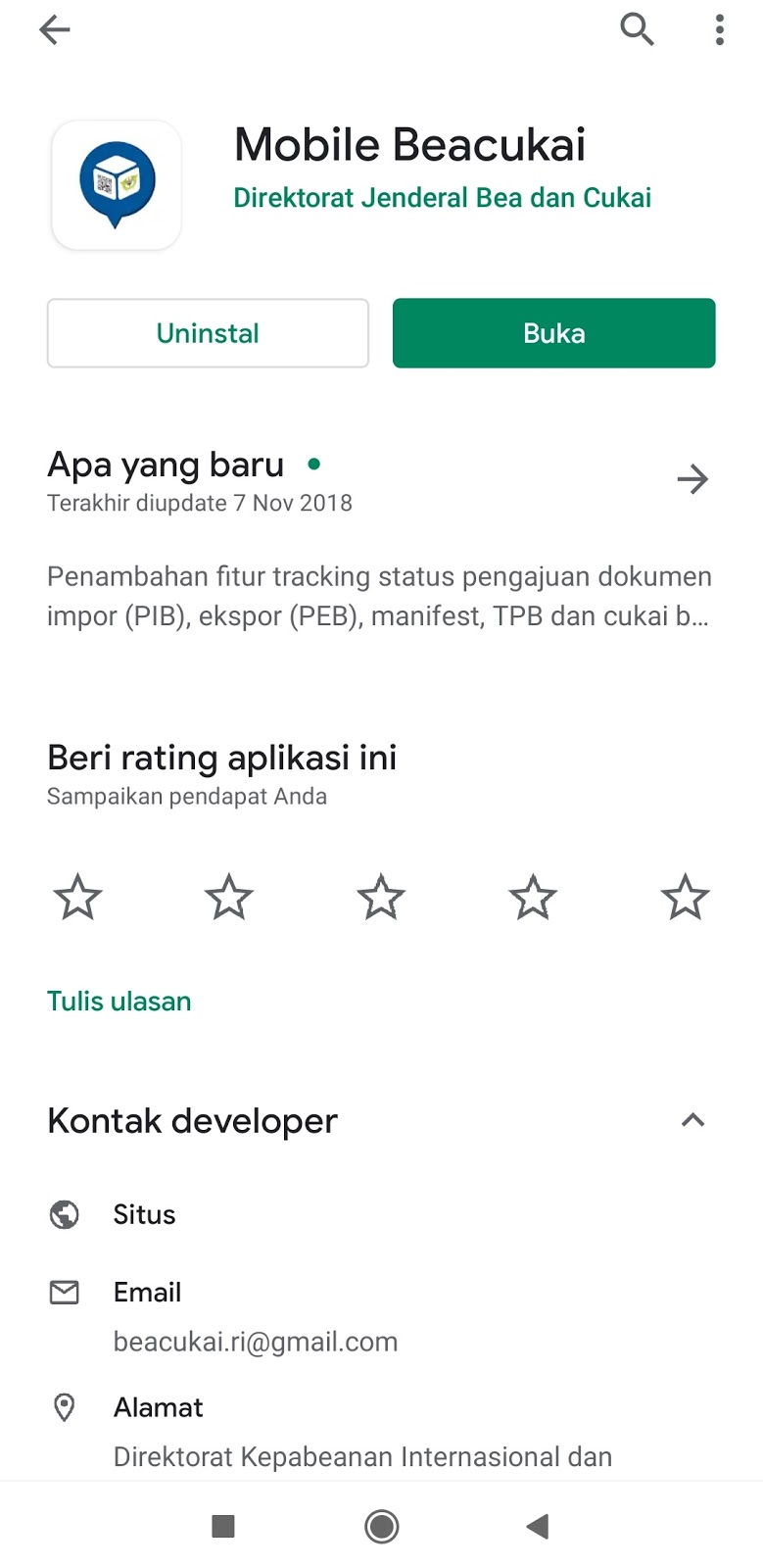The height and width of the screenshot is (1568, 763).
Task: Email the developer at beacukai.ri@gmail.com
Action: click(255, 1341)
